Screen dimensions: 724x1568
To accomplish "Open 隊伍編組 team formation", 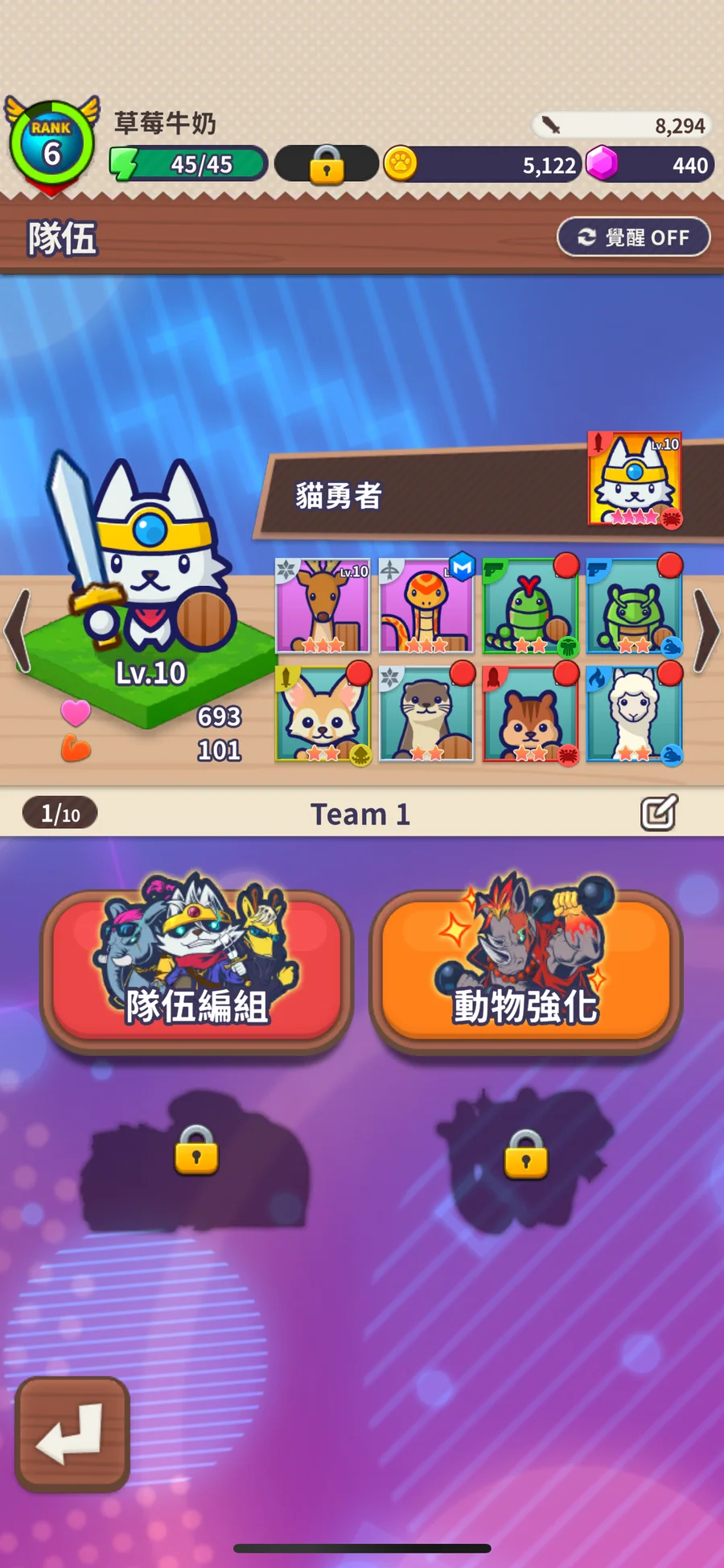I will 197,972.
